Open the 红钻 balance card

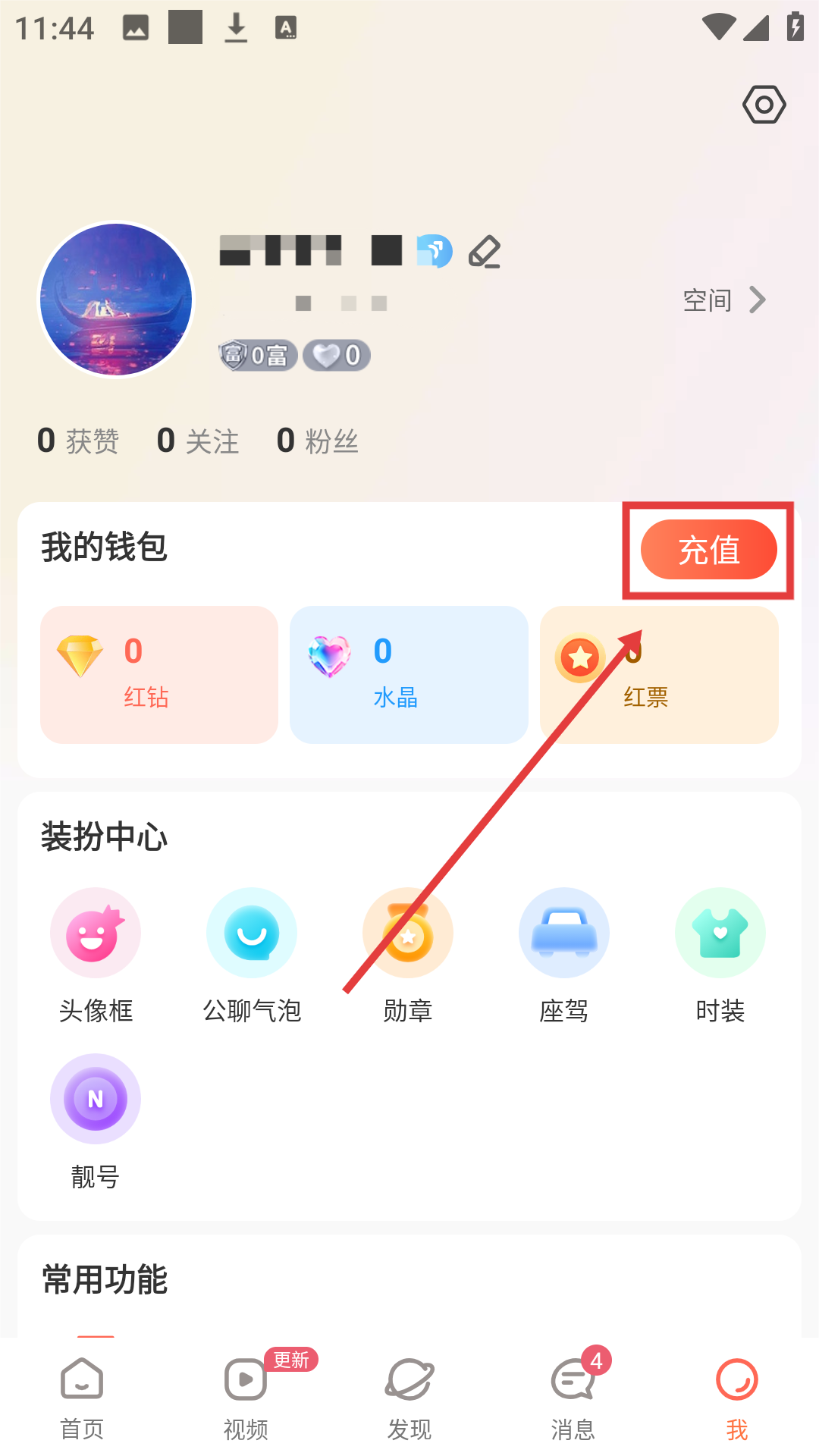point(159,674)
